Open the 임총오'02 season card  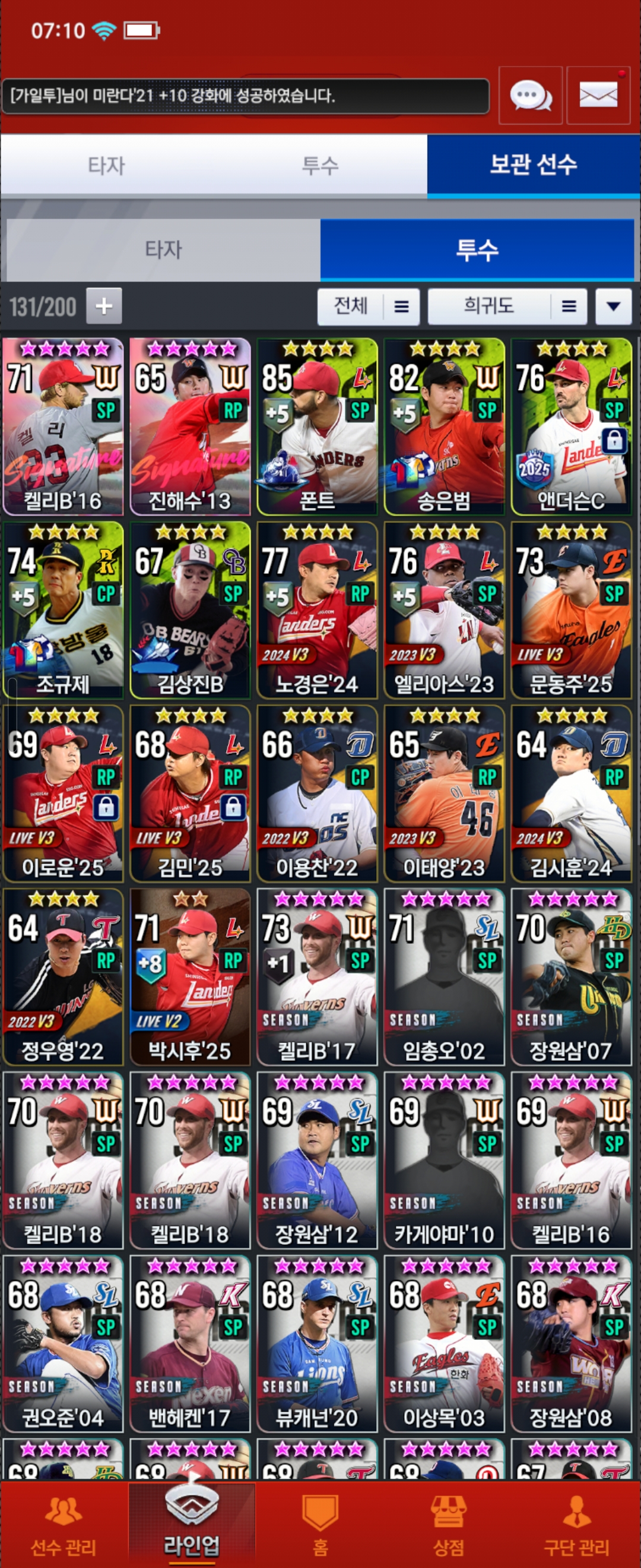coord(444,976)
